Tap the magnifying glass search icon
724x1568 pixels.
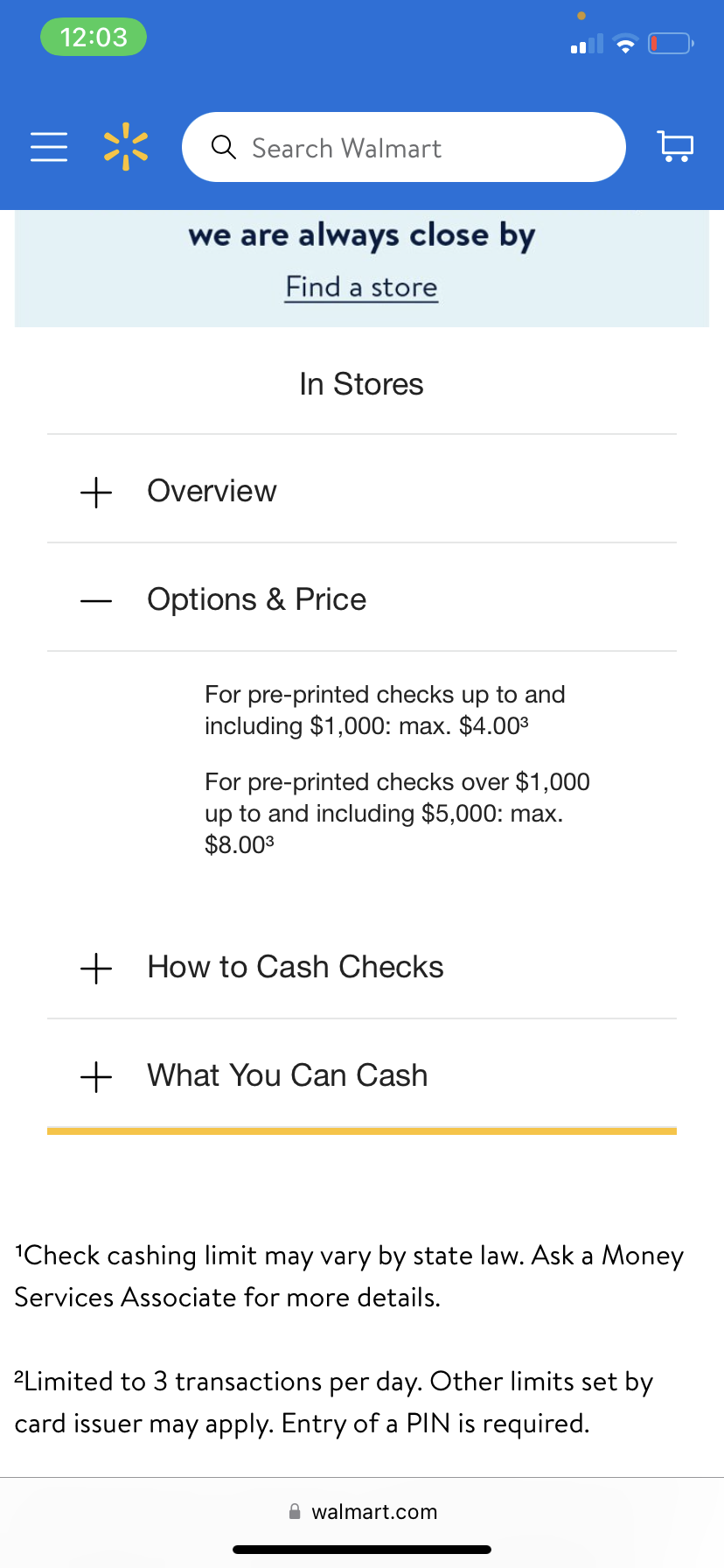pyautogui.click(x=224, y=147)
